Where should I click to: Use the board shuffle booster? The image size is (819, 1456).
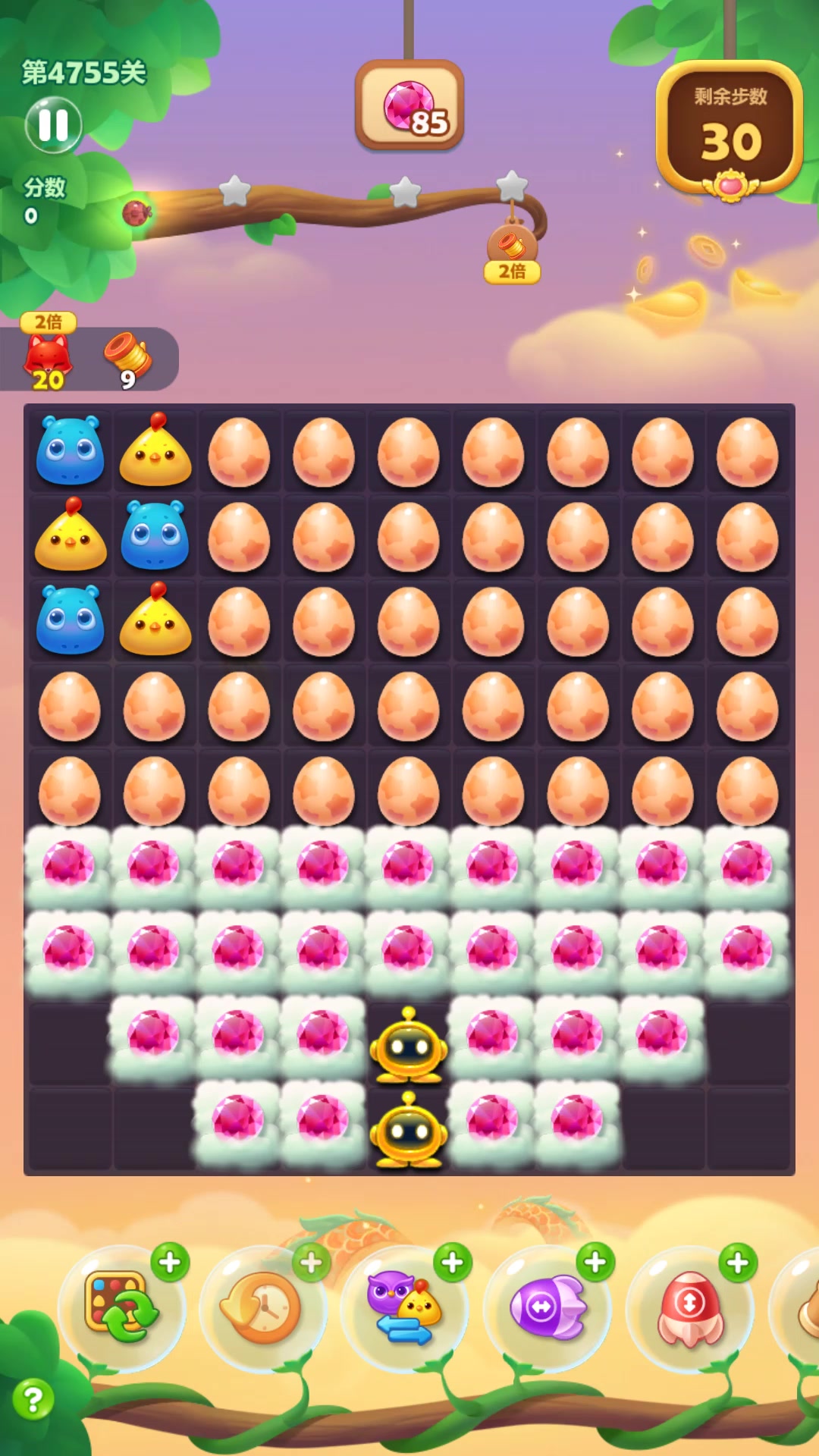[122, 1307]
